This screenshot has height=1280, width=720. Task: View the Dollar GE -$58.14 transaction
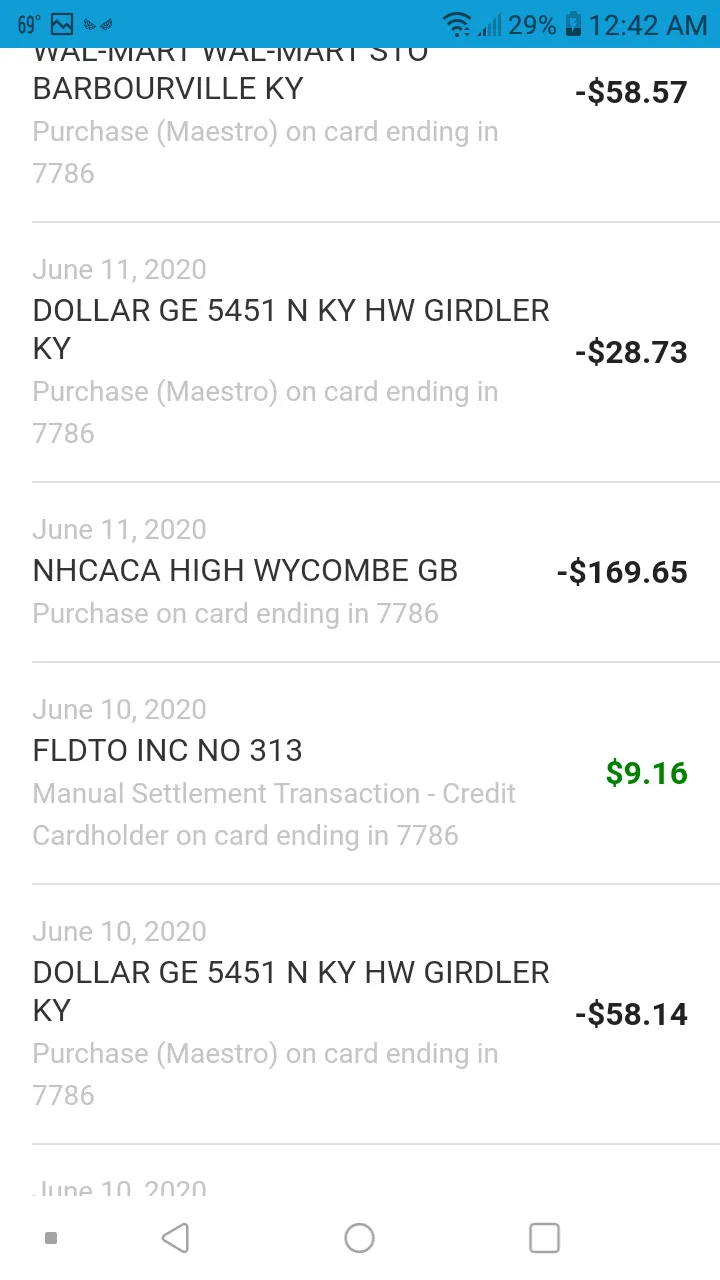(360, 1014)
